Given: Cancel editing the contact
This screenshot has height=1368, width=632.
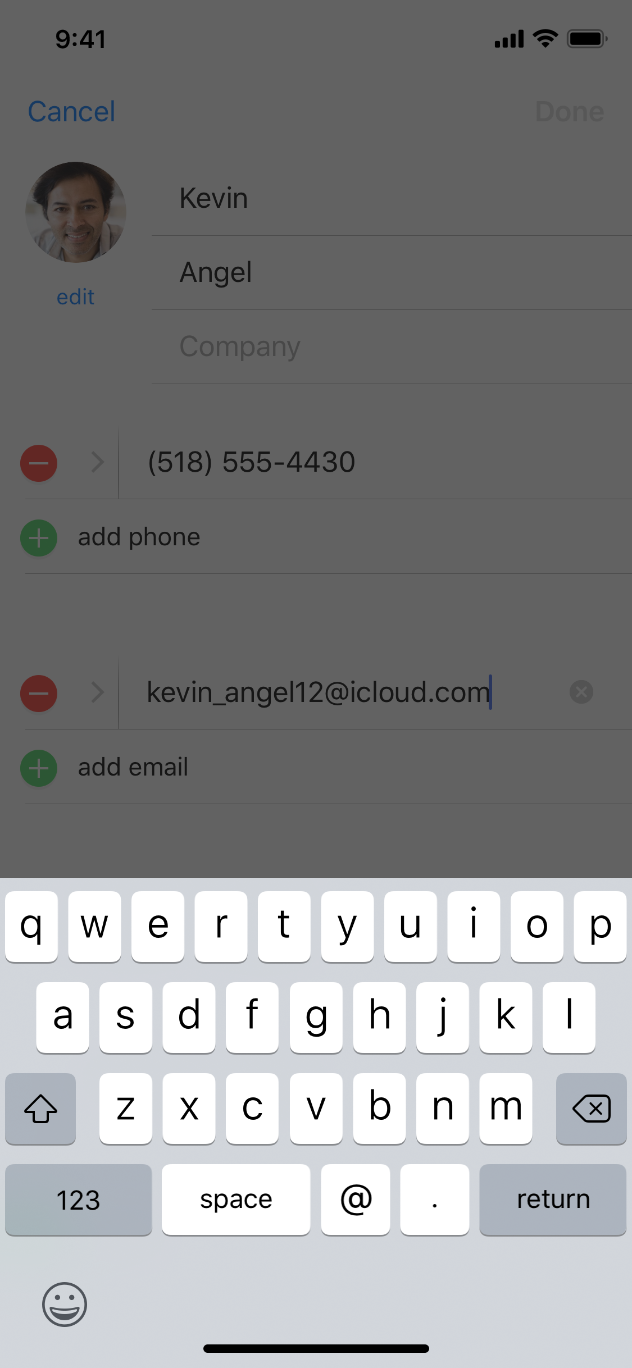Looking at the screenshot, I should pyautogui.click(x=72, y=111).
